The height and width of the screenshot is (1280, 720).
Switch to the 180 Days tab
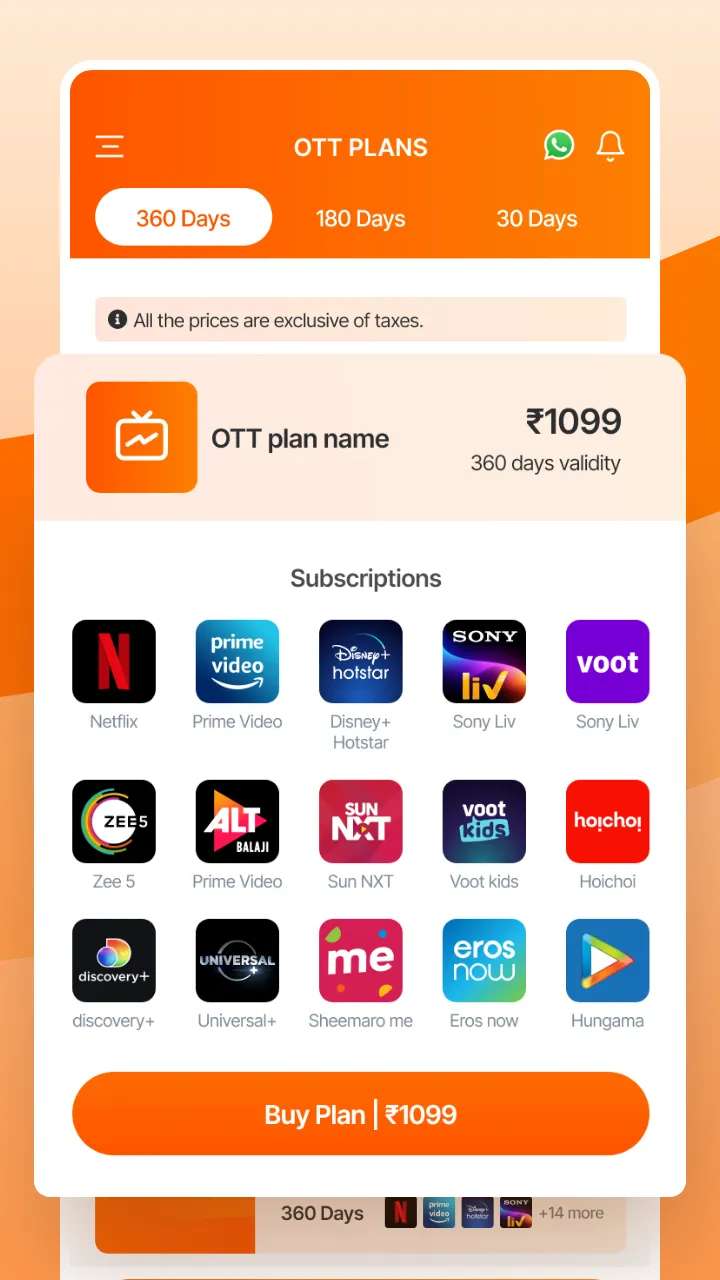click(x=360, y=218)
